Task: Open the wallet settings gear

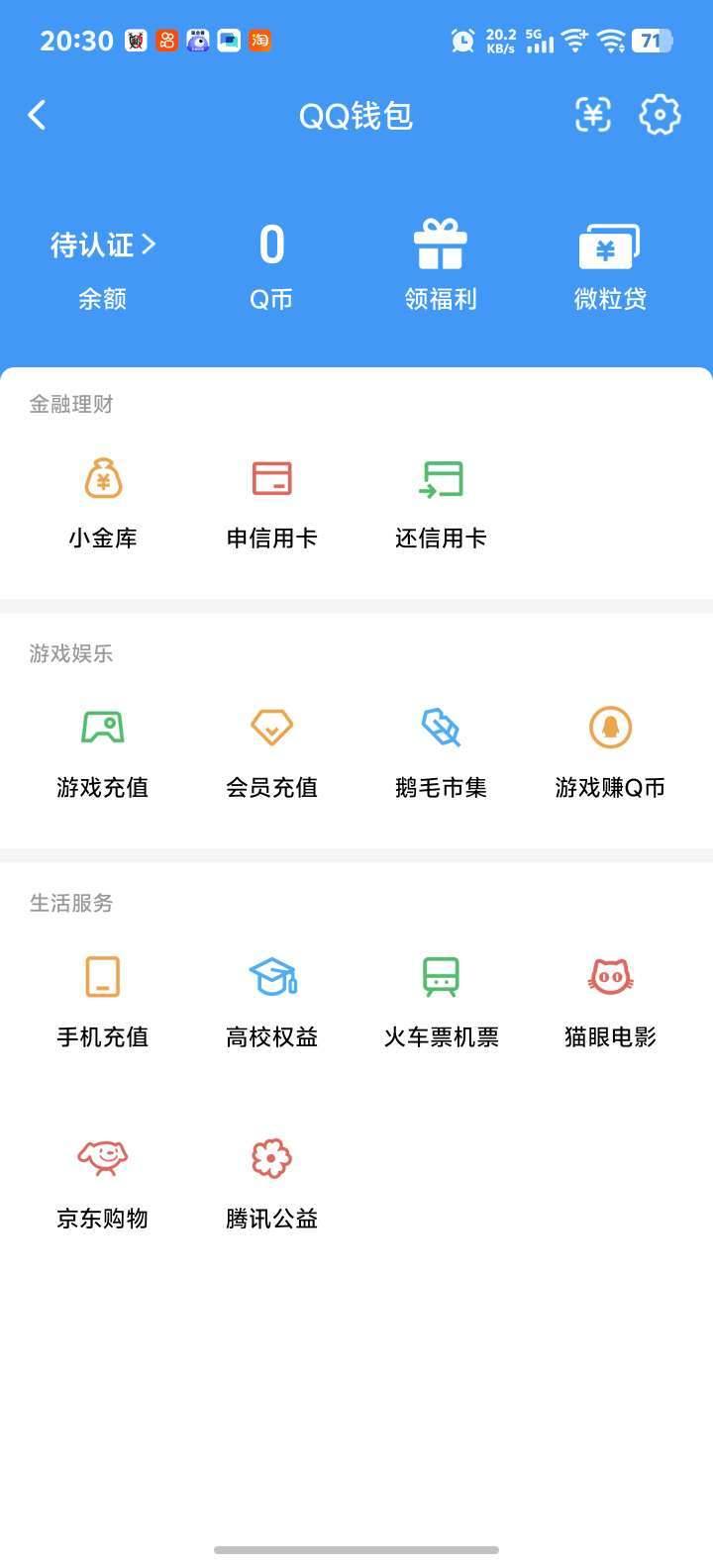Action: [x=658, y=115]
